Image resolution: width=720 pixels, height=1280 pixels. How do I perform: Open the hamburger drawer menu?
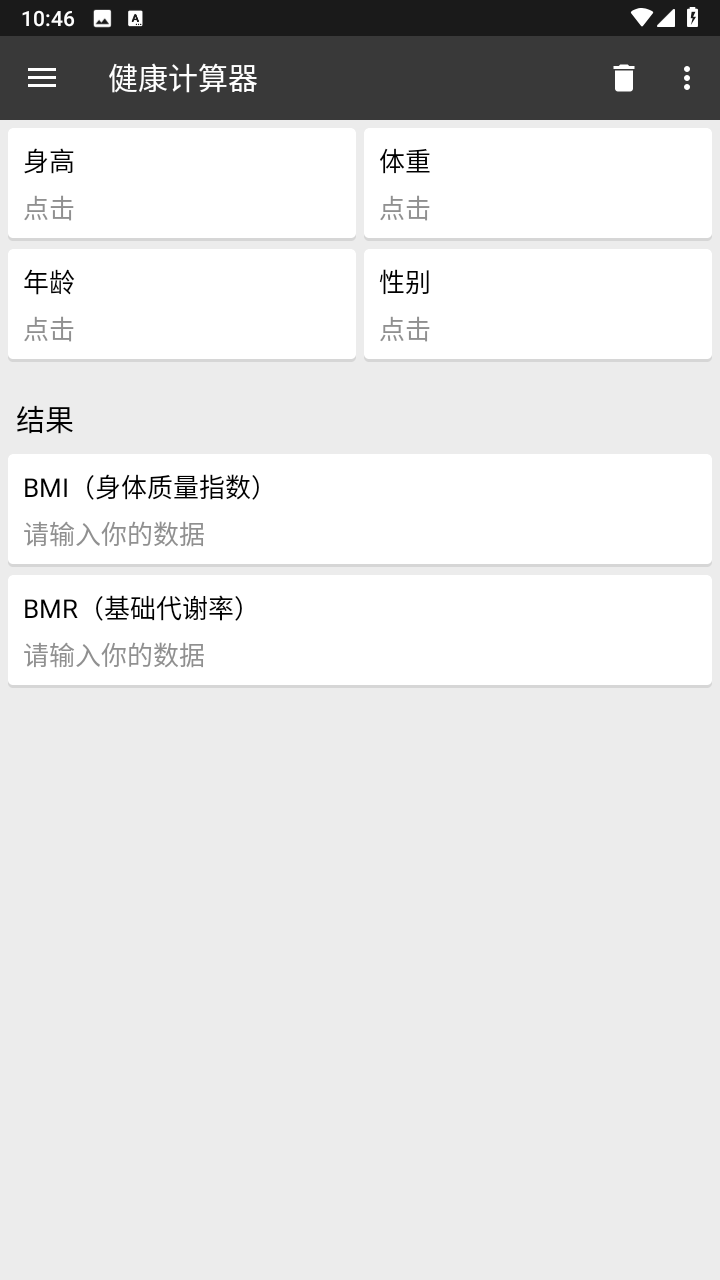(42, 78)
